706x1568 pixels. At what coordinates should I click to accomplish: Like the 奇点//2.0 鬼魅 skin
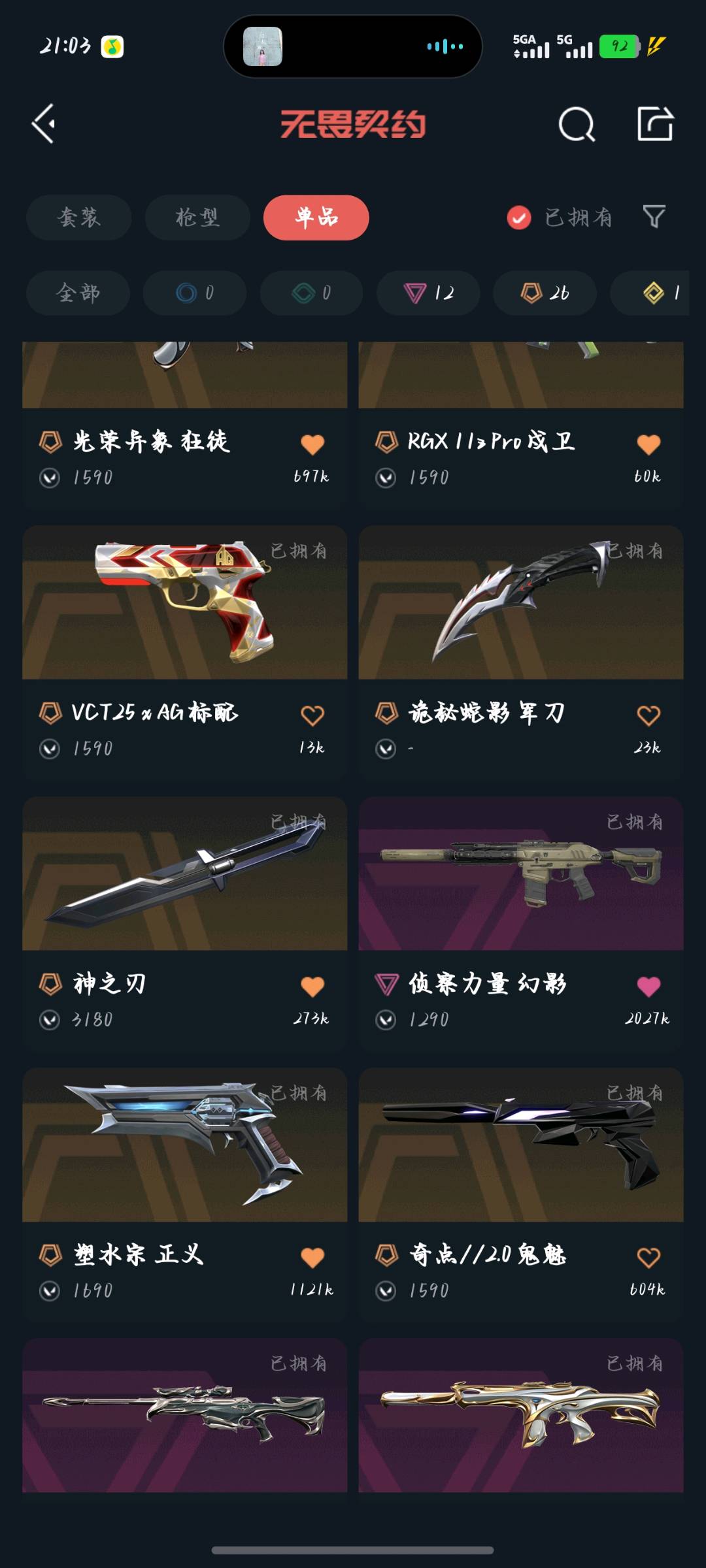[648, 1258]
